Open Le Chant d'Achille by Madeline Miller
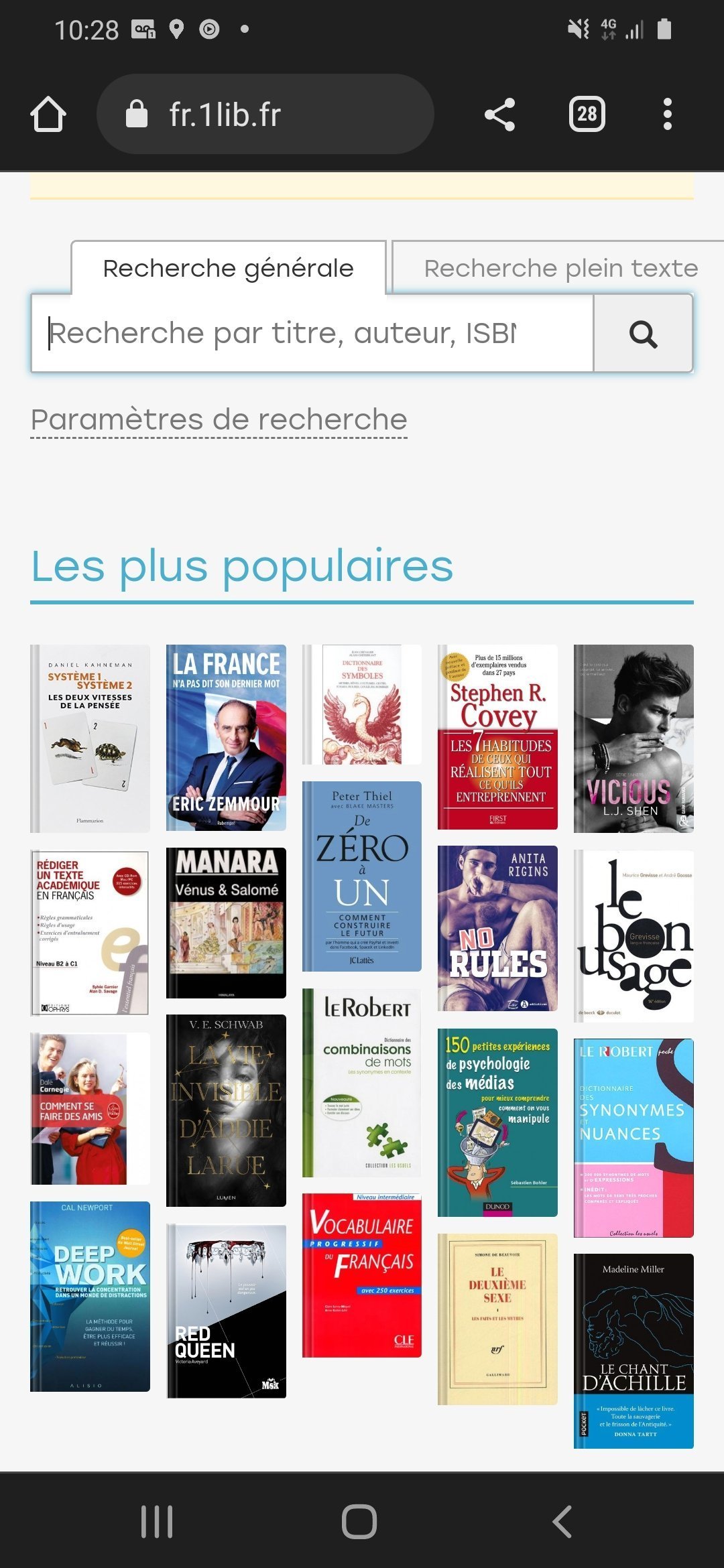 tap(633, 1351)
